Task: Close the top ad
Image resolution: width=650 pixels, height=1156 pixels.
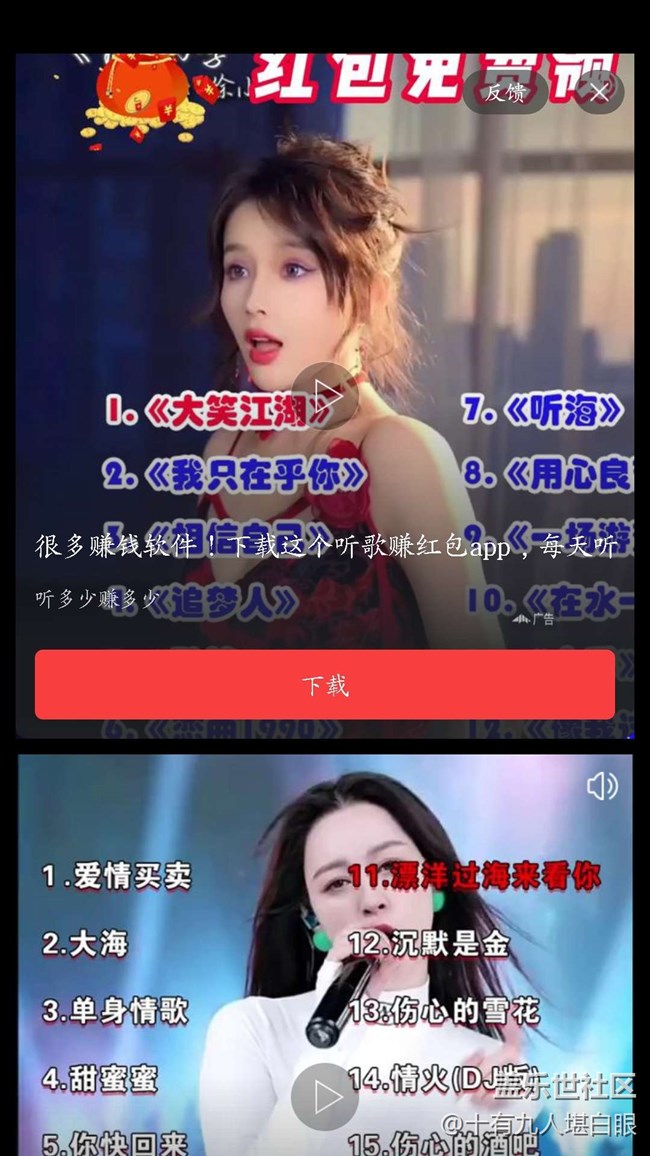Action: coord(598,93)
